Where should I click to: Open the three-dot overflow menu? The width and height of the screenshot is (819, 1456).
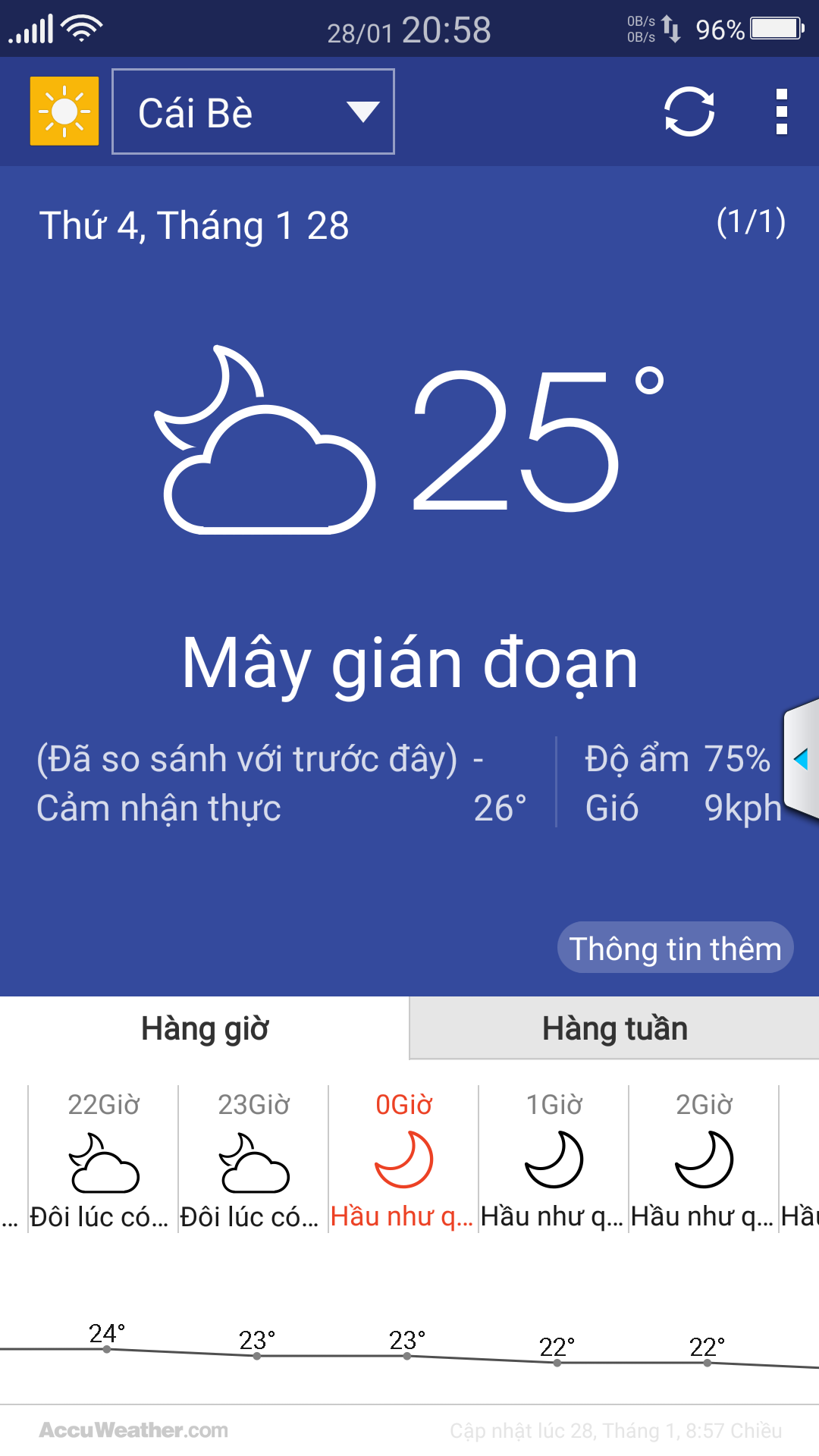[x=782, y=111]
